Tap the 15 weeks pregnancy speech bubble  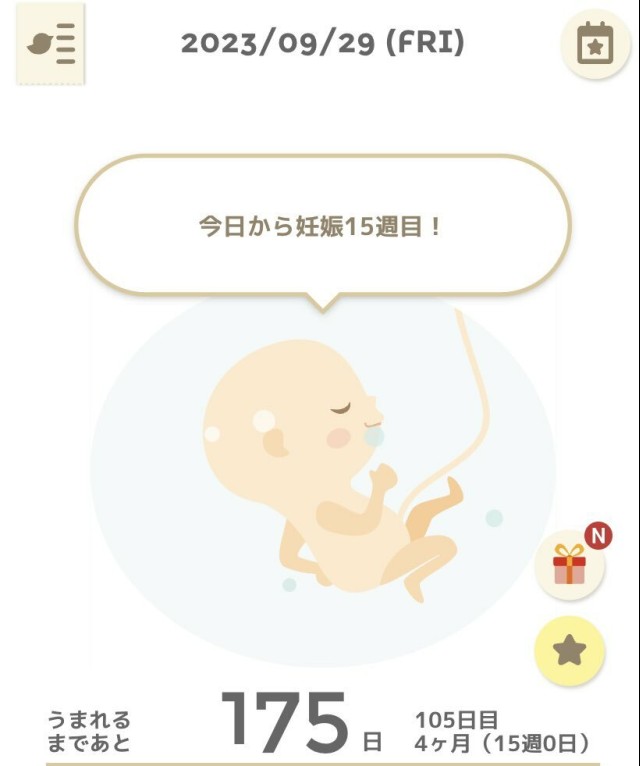click(323, 226)
